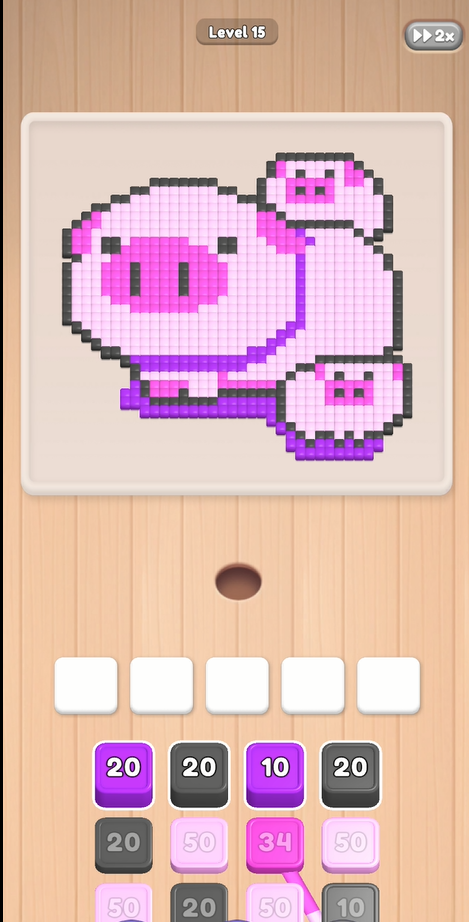Viewport: 469px width, 922px height.
Task: Choose the hot pink block numbered 34
Action: tap(275, 846)
